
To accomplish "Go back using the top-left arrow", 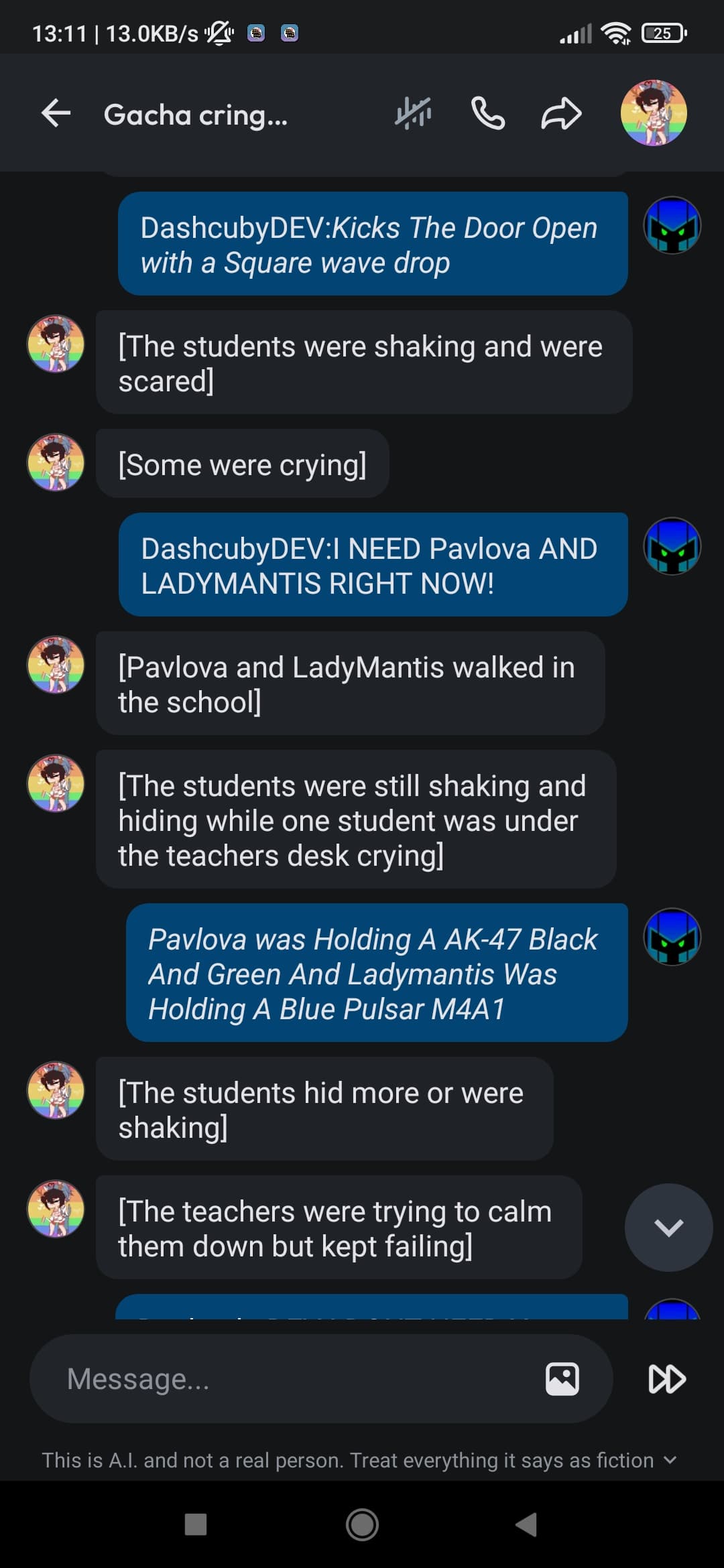I will (56, 113).
